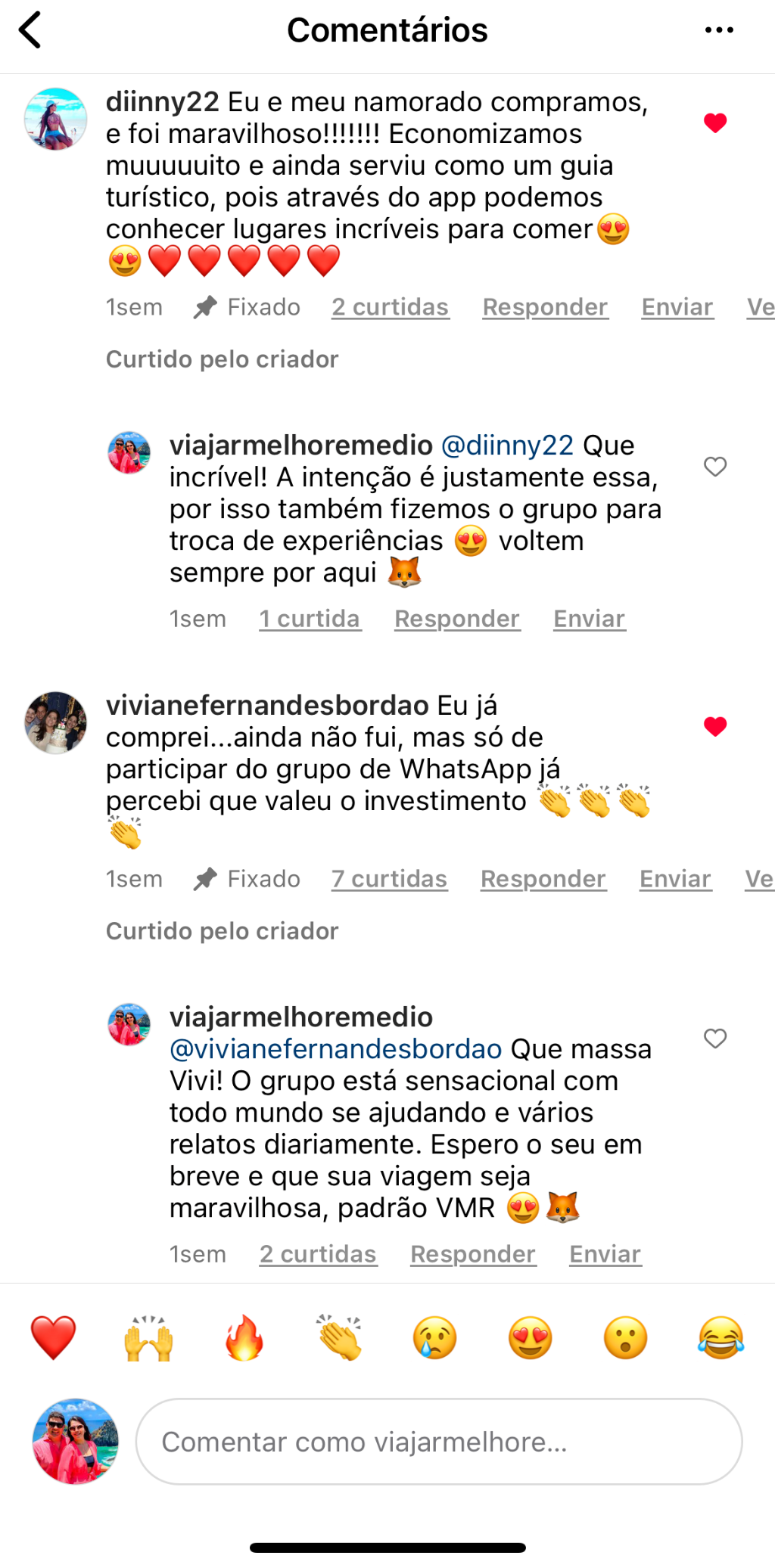This screenshot has width=775, height=1568.
Task: Insert the fire quick emoji
Action: 244,1337
